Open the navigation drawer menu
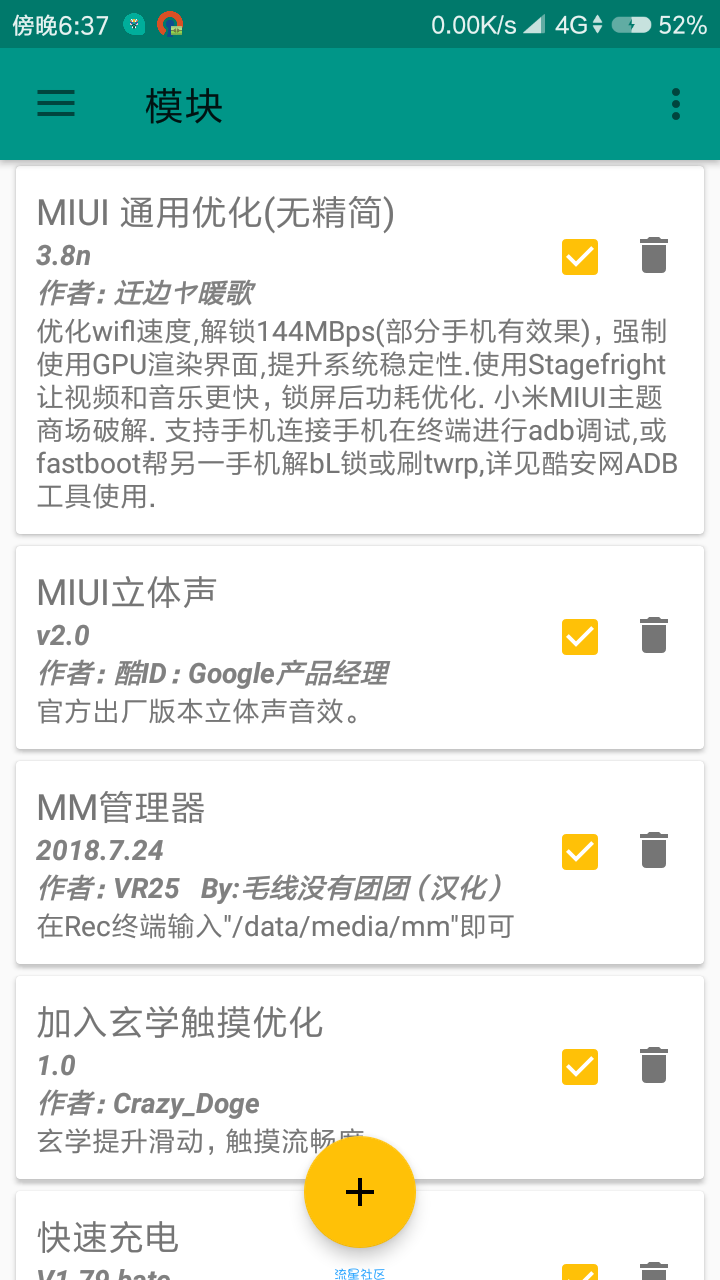 (x=56, y=104)
